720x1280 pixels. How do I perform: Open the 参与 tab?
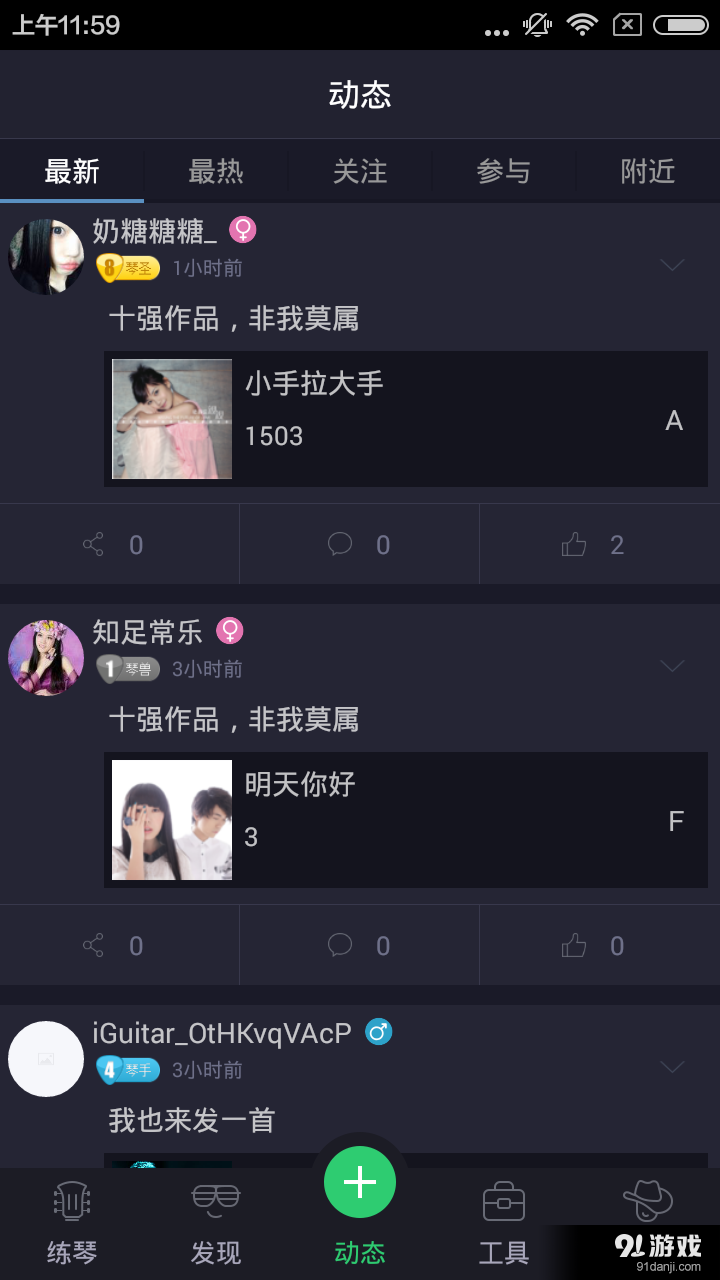coord(504,172)
